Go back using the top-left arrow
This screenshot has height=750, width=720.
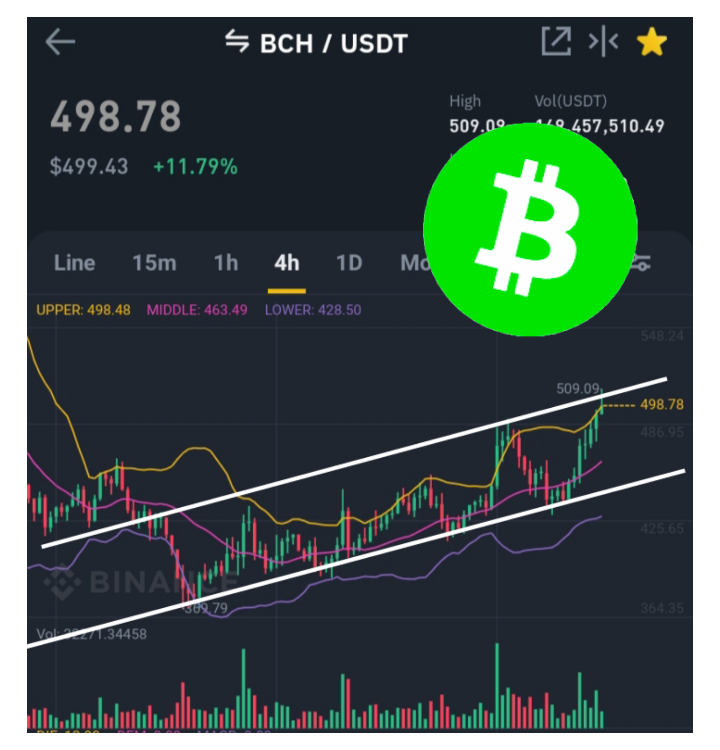(x=60, y=42)
